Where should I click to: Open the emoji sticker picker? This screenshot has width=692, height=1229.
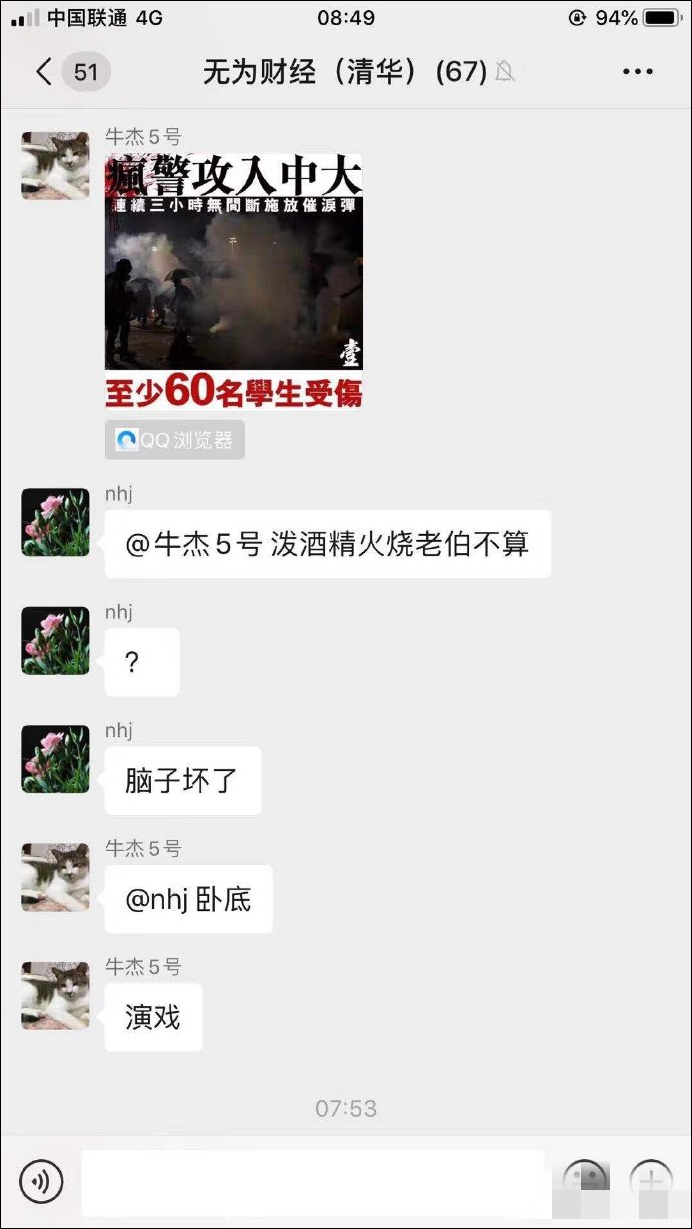(586, 1180)
